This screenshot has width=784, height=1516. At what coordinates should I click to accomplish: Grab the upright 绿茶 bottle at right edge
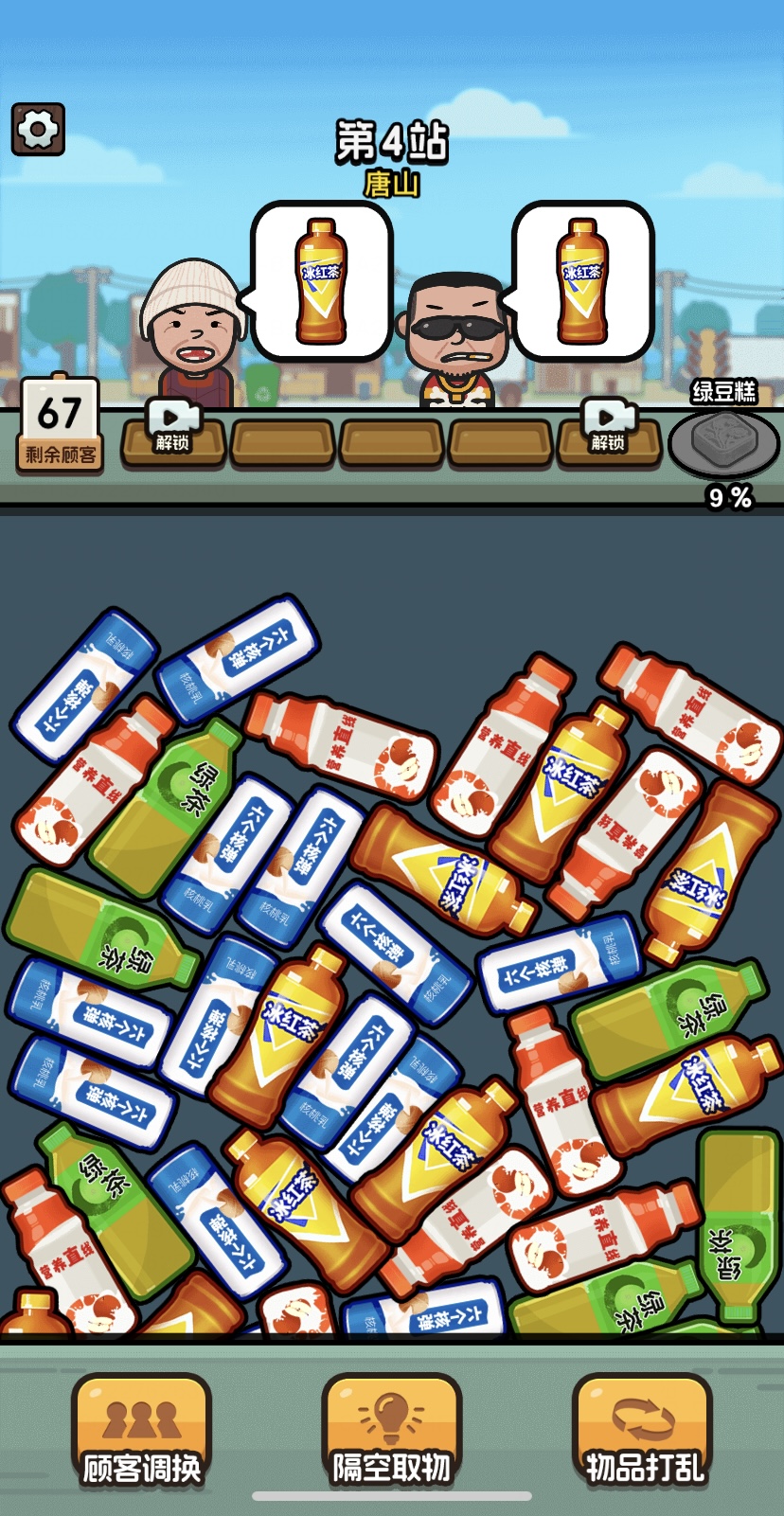(739, 1222)
